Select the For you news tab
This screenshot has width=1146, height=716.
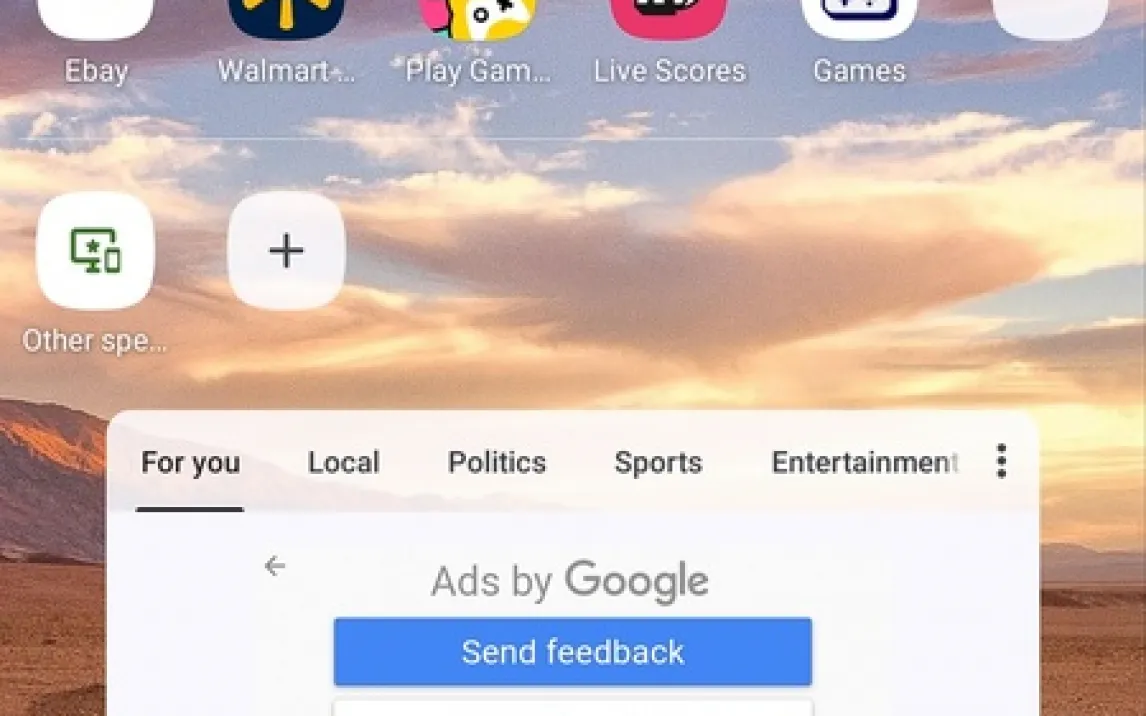pos(190,463)
